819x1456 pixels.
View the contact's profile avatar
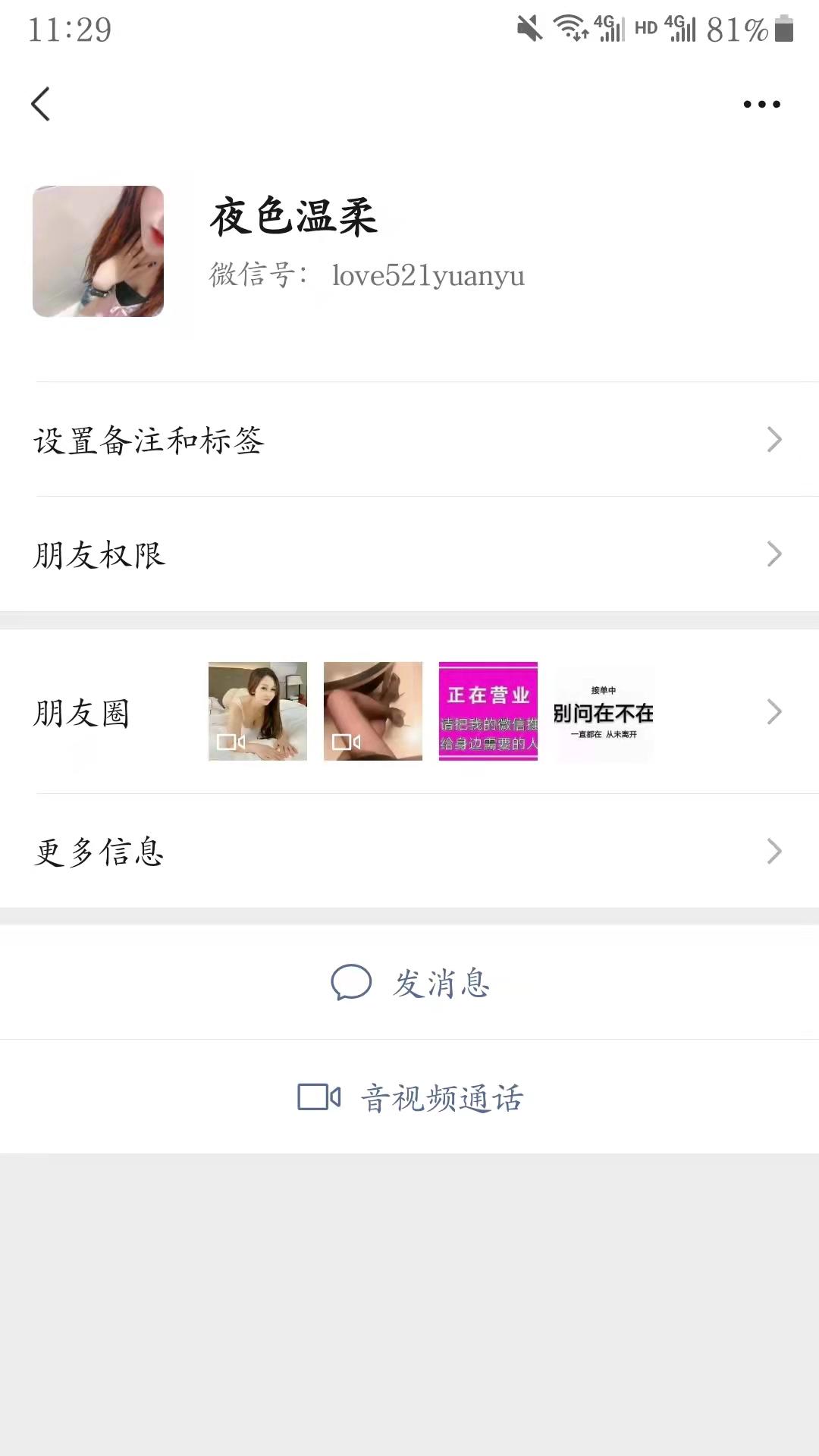coord(99,251)
